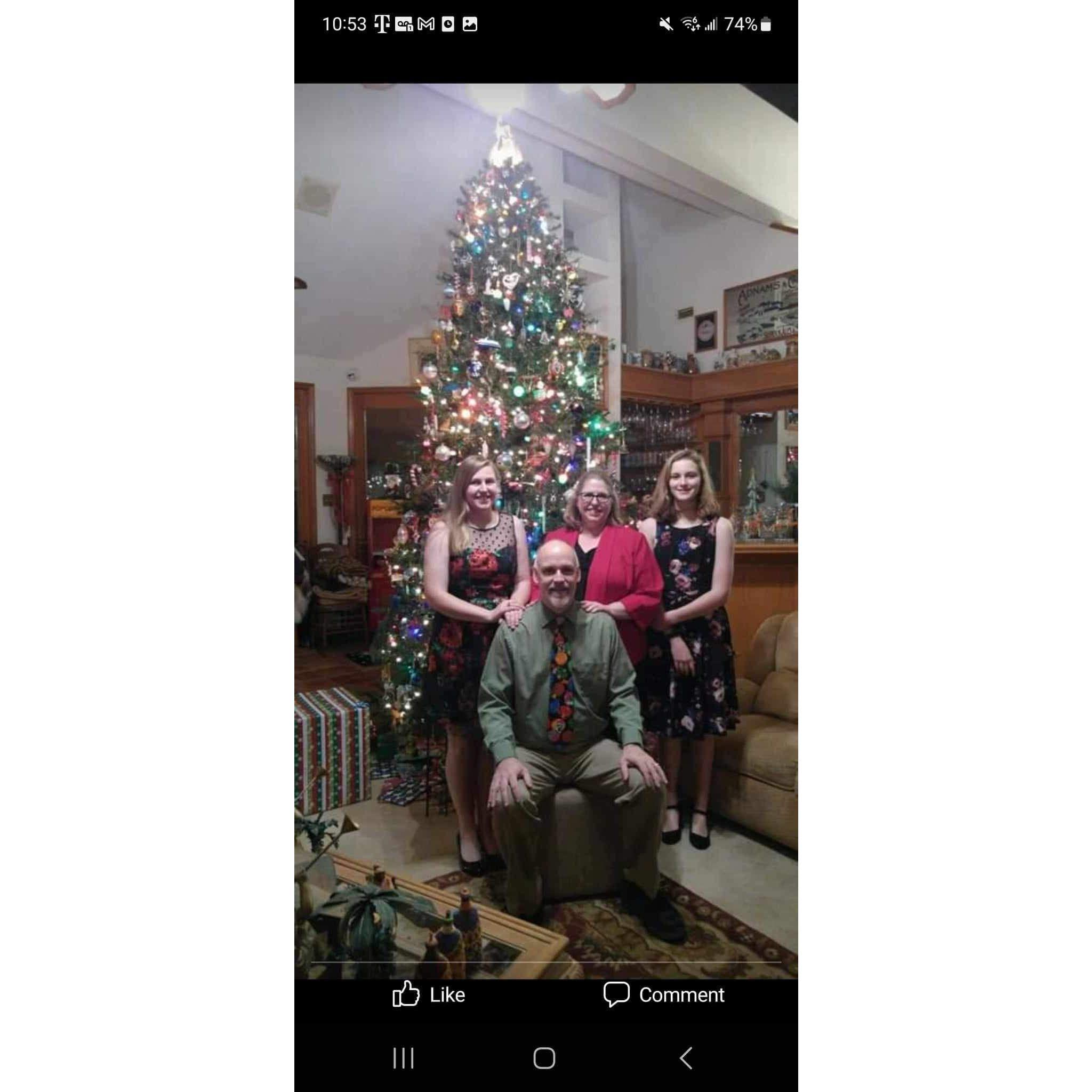Go to the home screen
Viewport: 1092px width, 1092px height.
click(544, 1058)
